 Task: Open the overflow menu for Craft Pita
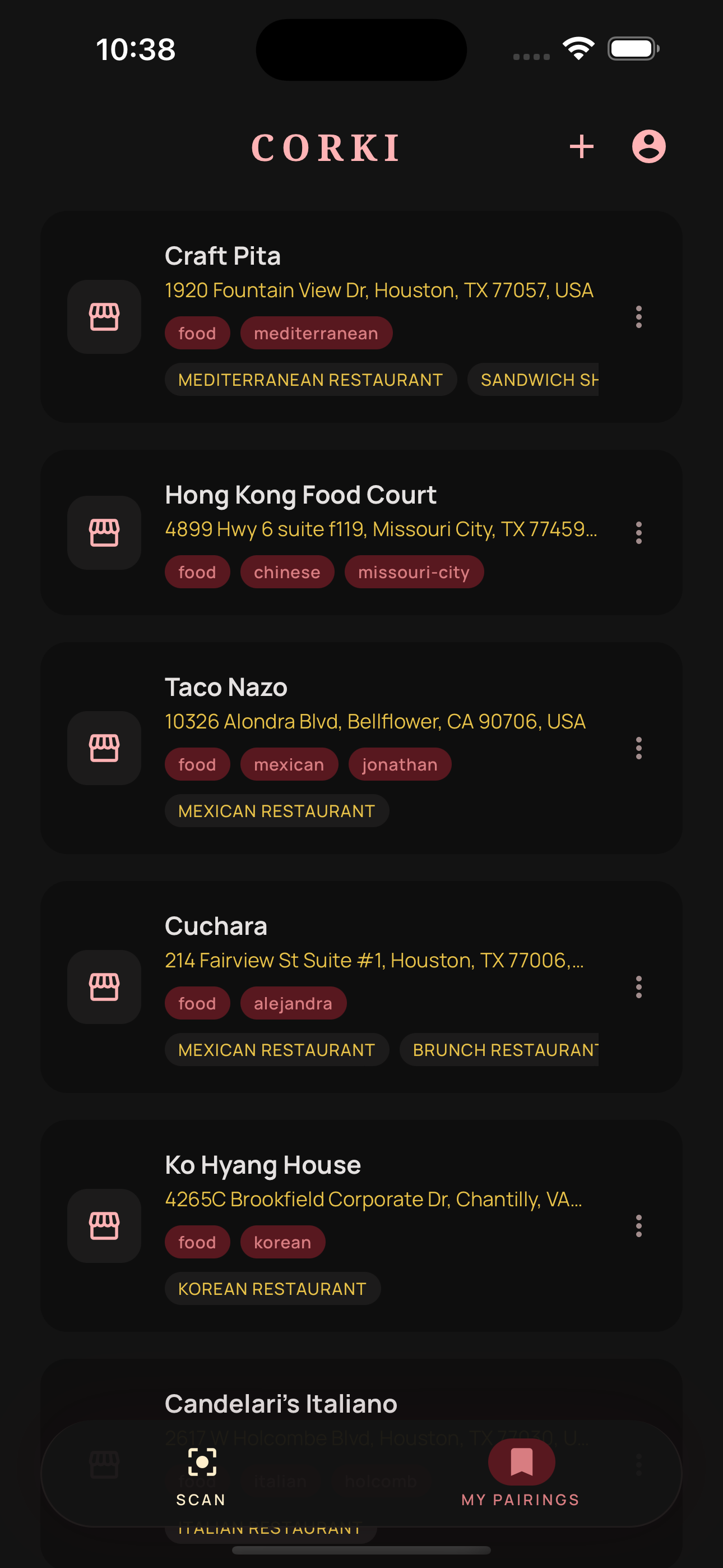(x=638, y=316)
